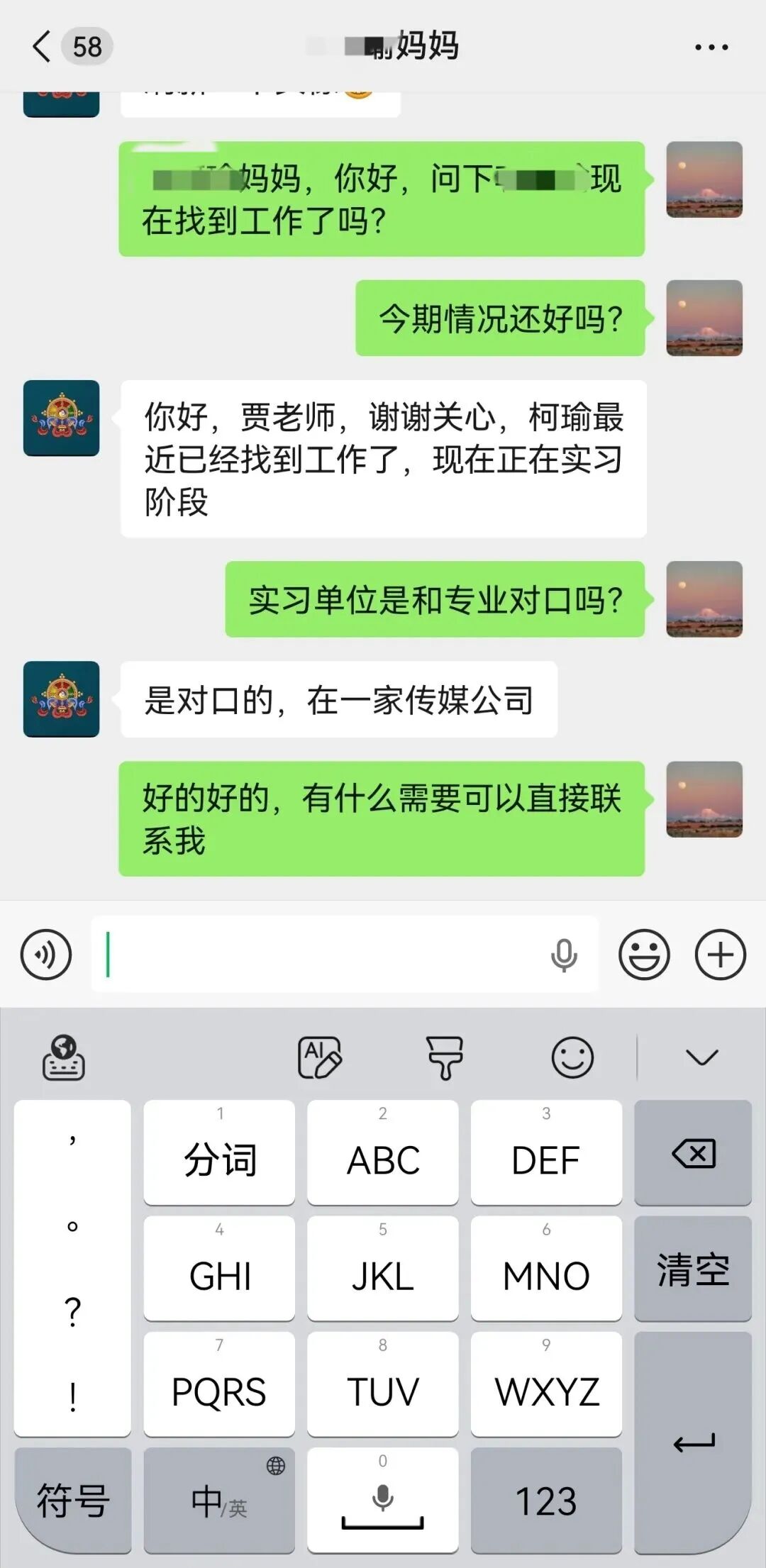
Task: Open the chat info overflow menu
Action: pos(711,48)
